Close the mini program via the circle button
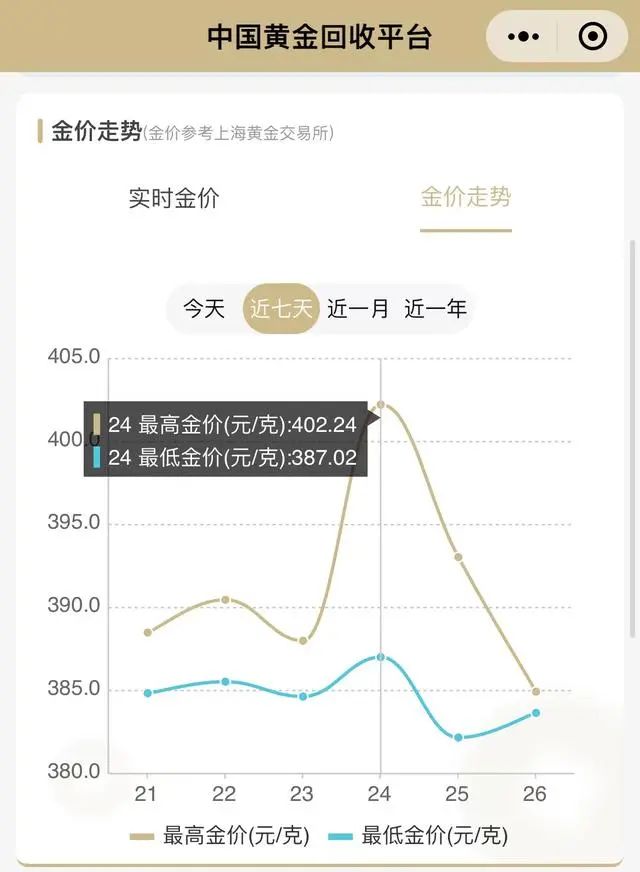Image resolution: width=640 pixels, height=872 pixels. (592, 37)
